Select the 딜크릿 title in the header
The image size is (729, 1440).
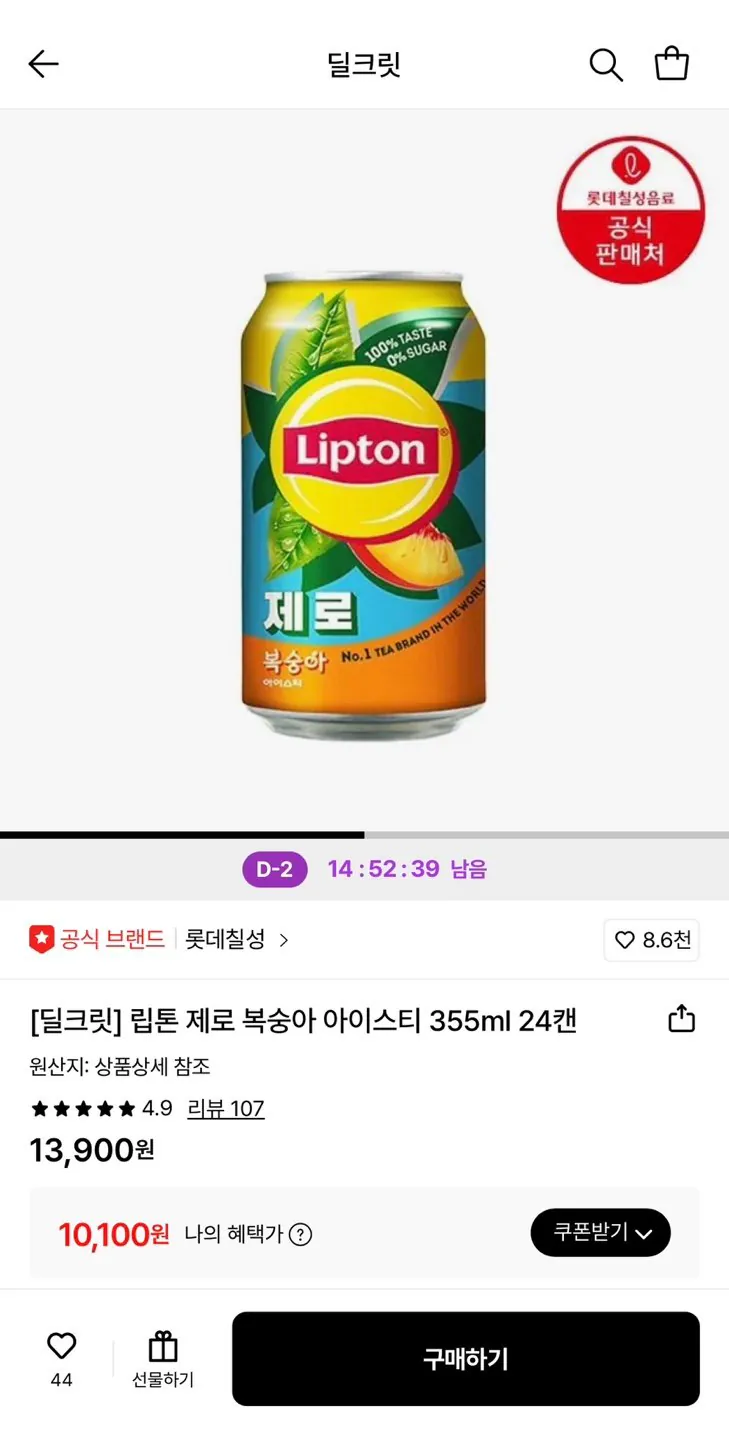pyautogui.click(x=364, y=63)
